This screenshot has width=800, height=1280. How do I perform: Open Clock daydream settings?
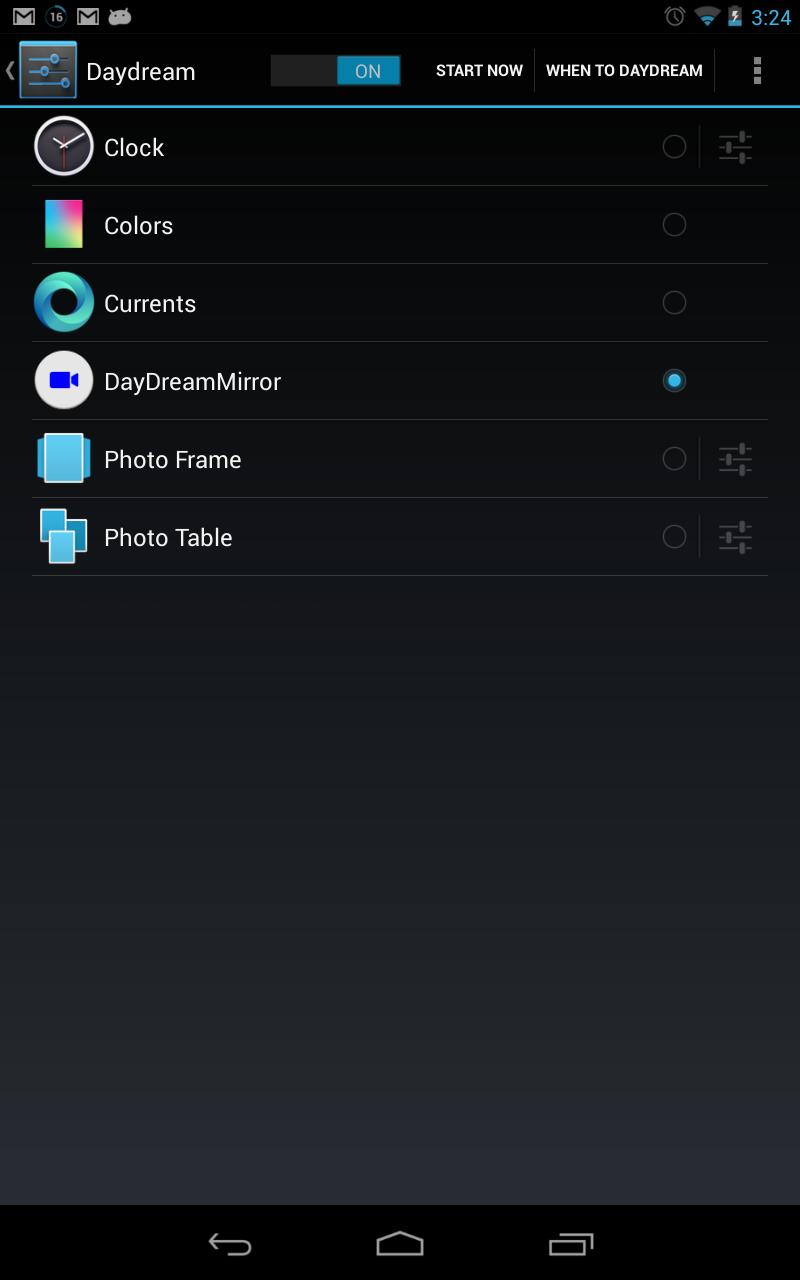735,147
